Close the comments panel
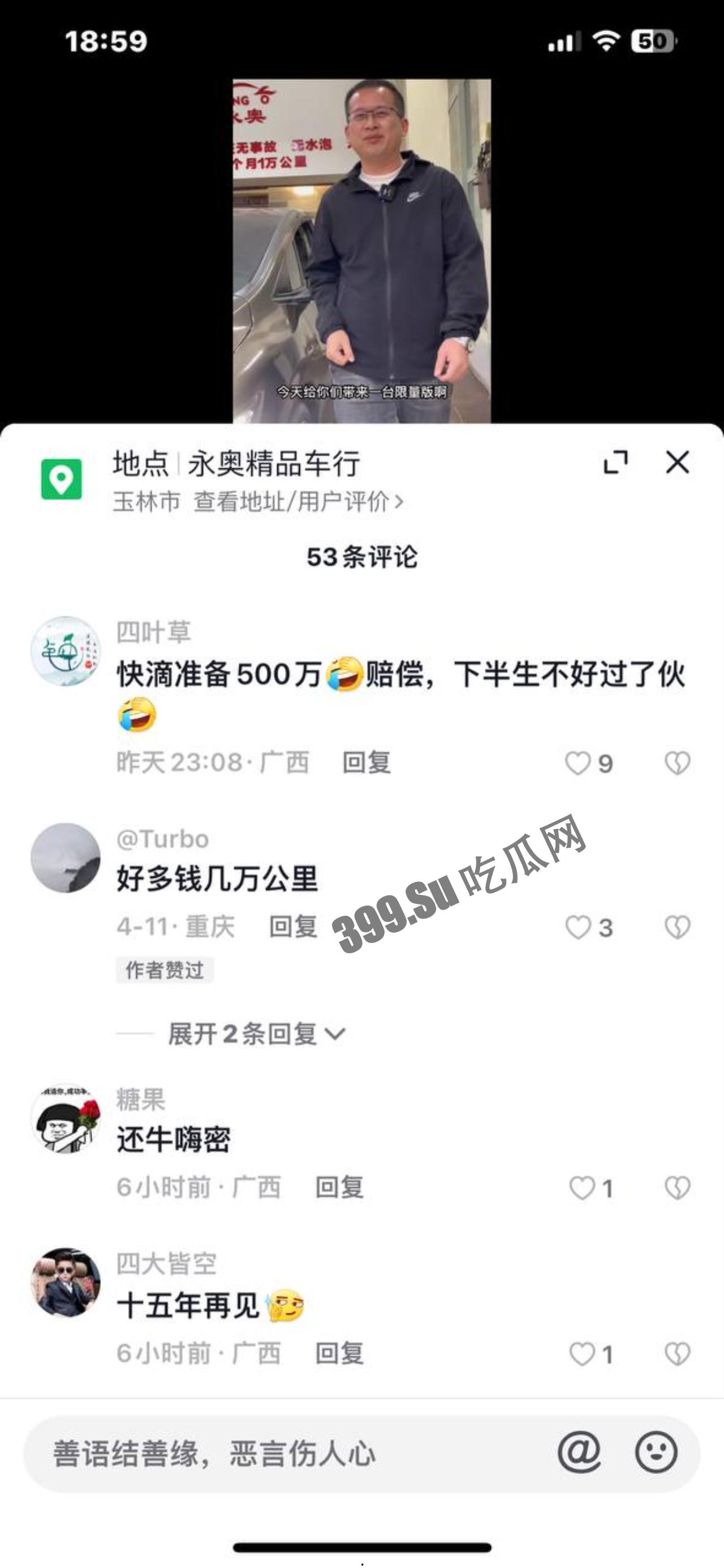 click(x=677, y=463)
